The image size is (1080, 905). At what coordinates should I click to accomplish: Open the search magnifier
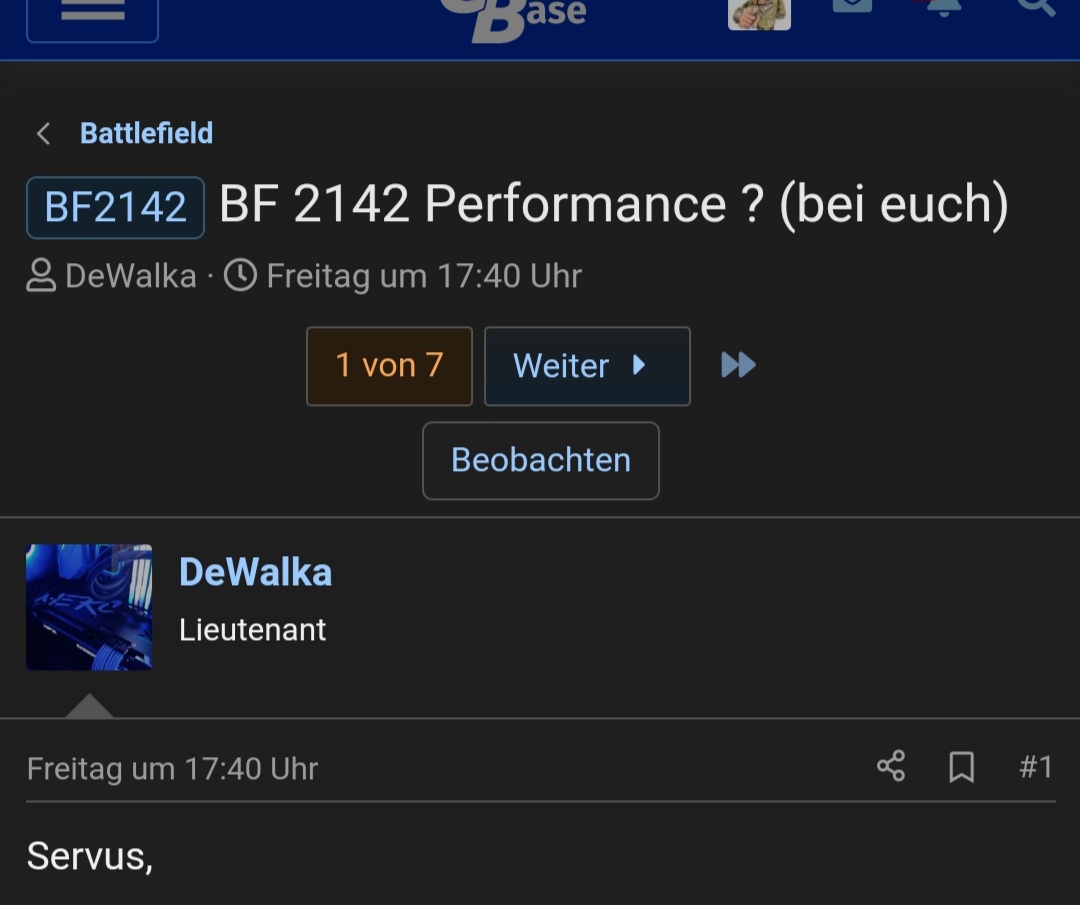pyautogui.click(x=1035, y=8)
